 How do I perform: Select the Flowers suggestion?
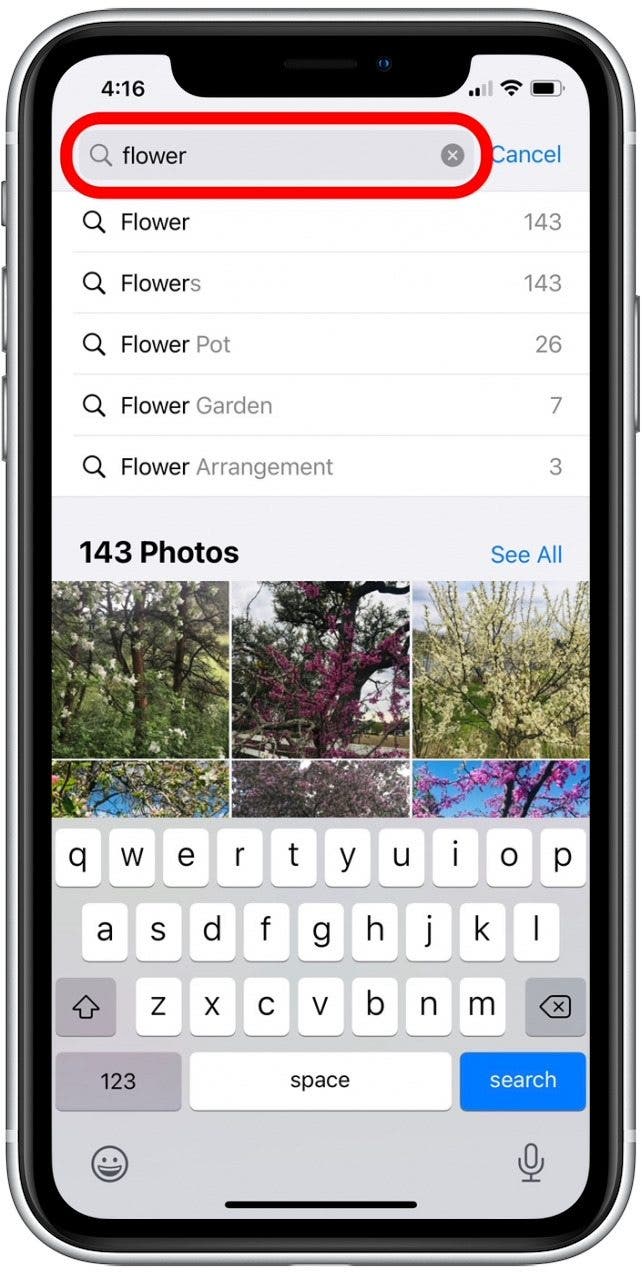pos(320,283)
